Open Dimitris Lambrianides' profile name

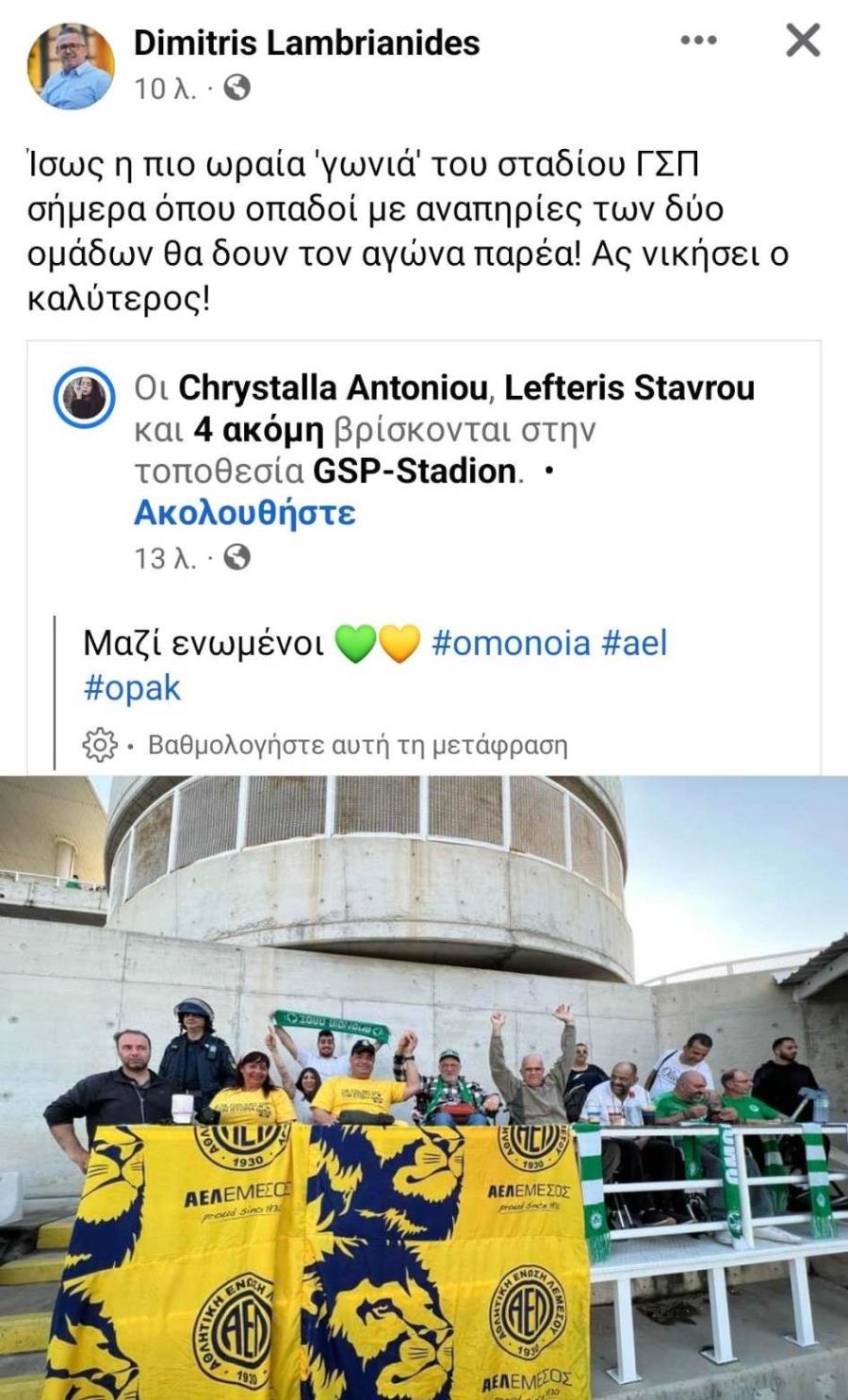tap(306, 42)
